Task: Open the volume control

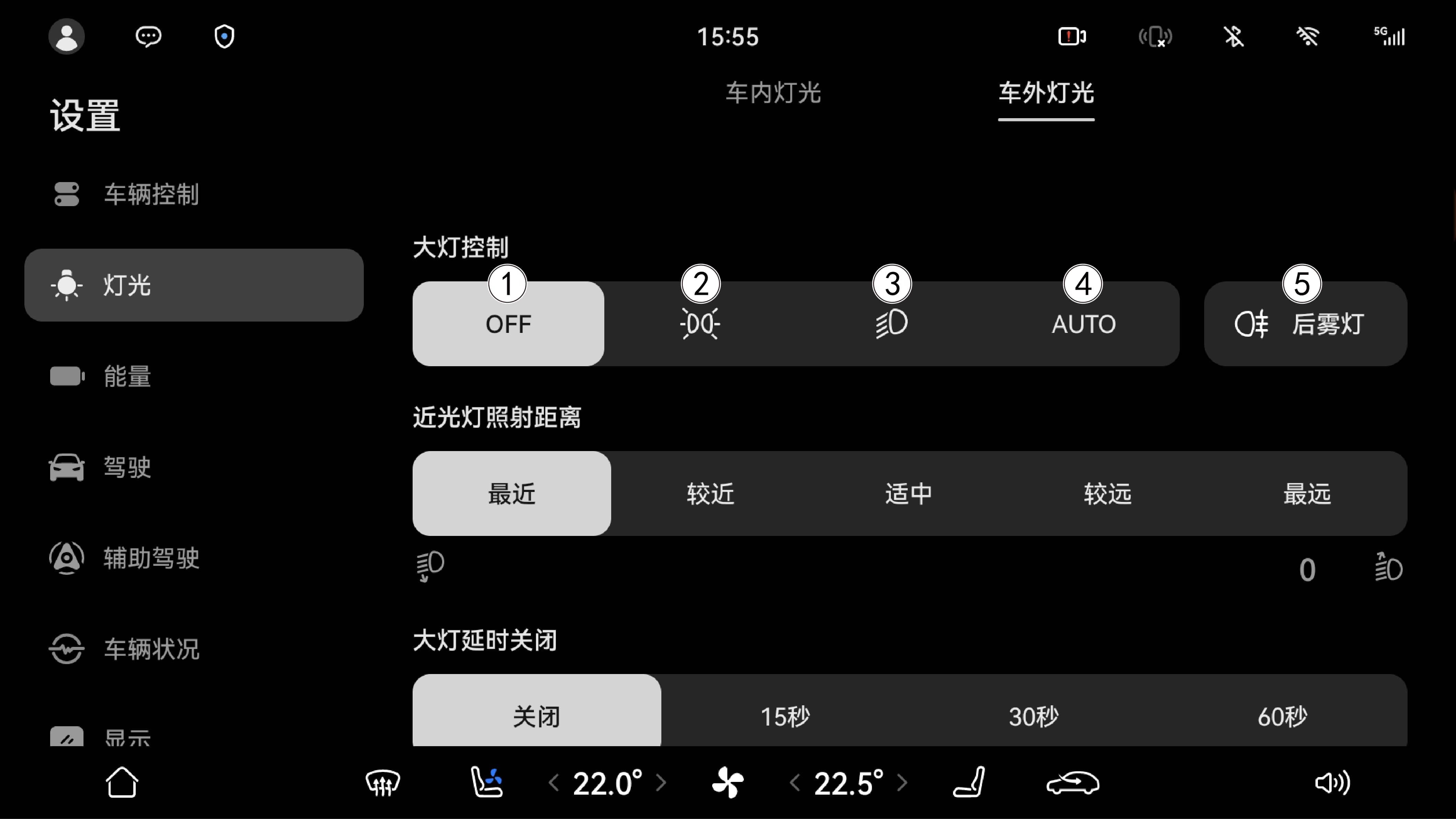Action: pyautogui.click(x=1332, y=783)
